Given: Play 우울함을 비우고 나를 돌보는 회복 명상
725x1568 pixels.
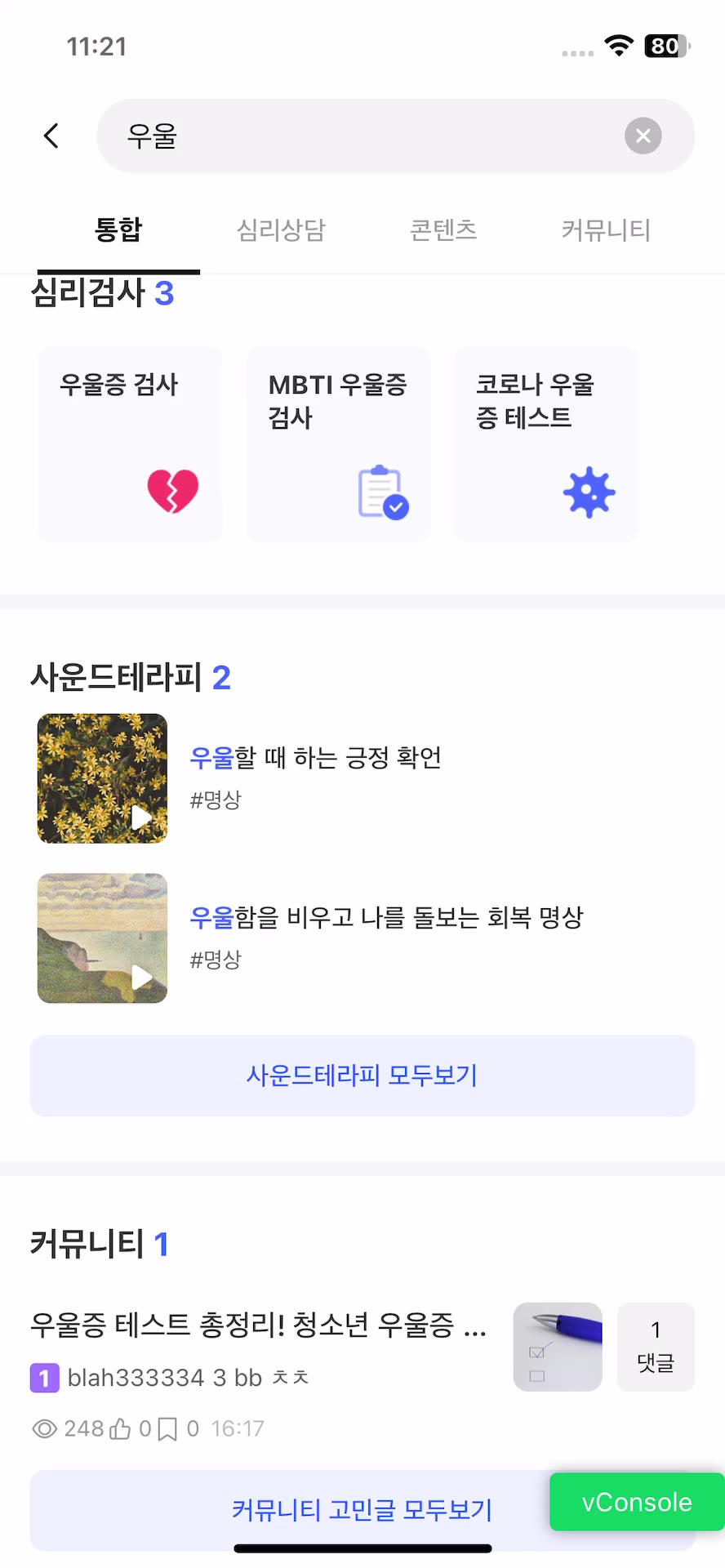Looking at the screenshot, I should pos(103,938).
